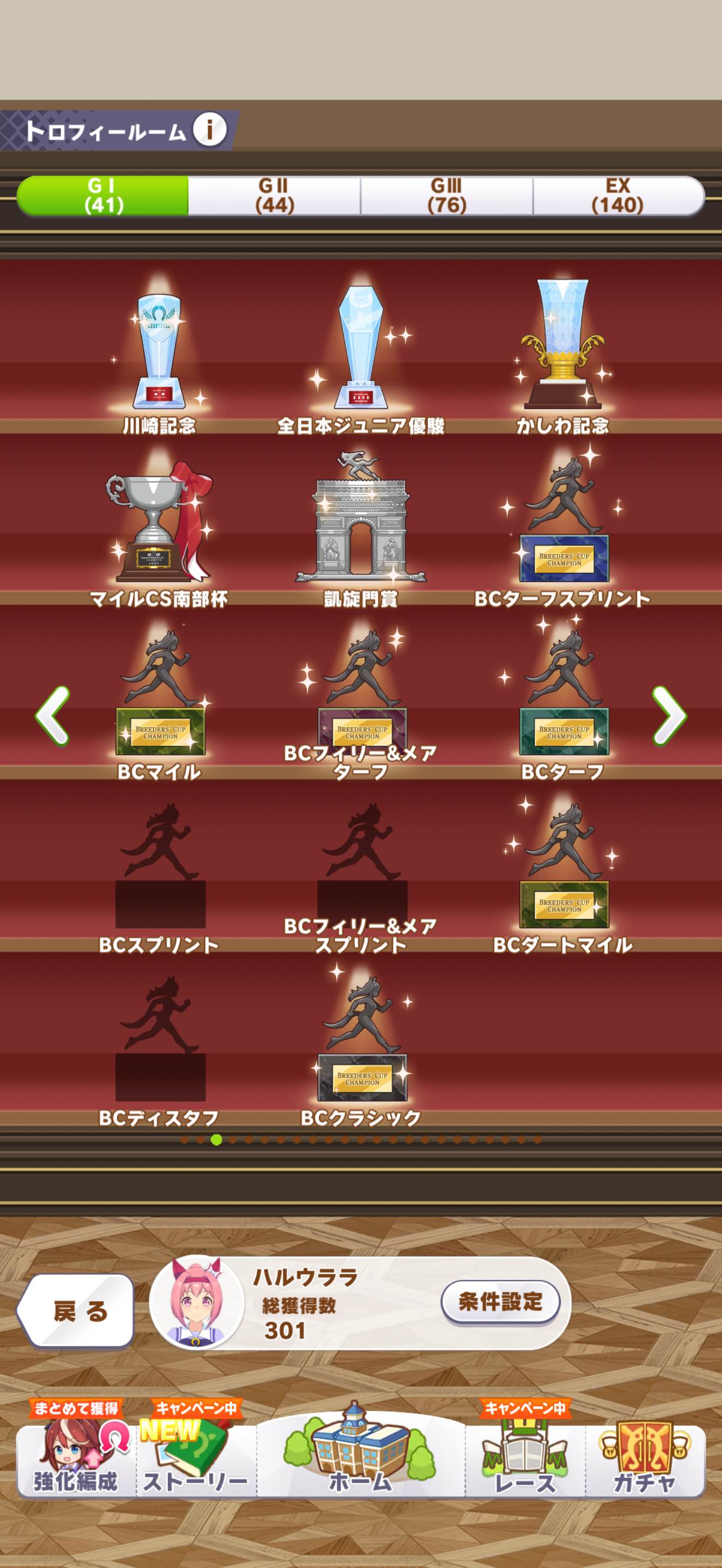This screenshot has height=1568, width=722.
Task: Select the GI (41) tab
Action: click(x=103, y=195)
